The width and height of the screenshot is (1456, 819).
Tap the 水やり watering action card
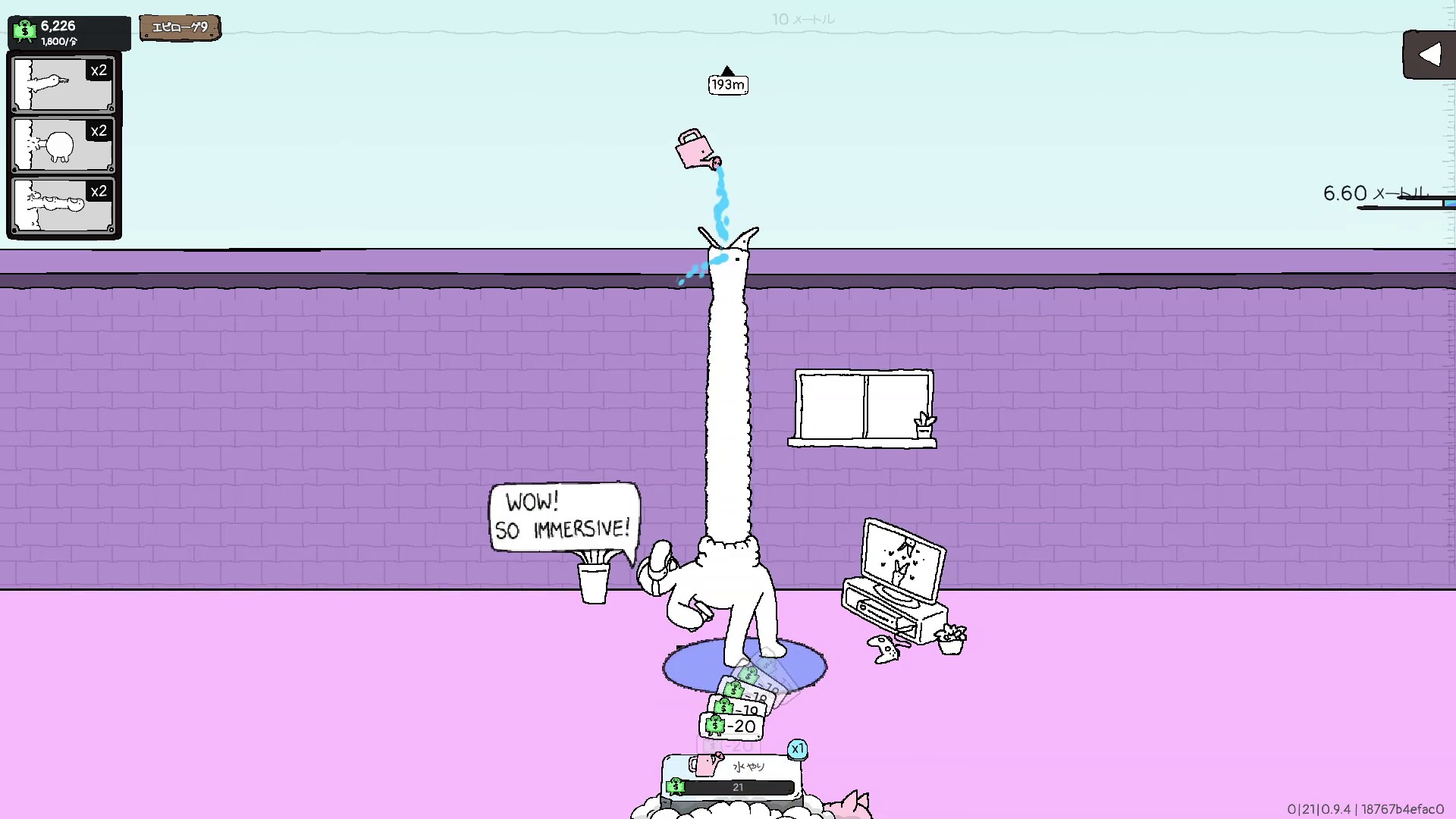click(731, 776)
